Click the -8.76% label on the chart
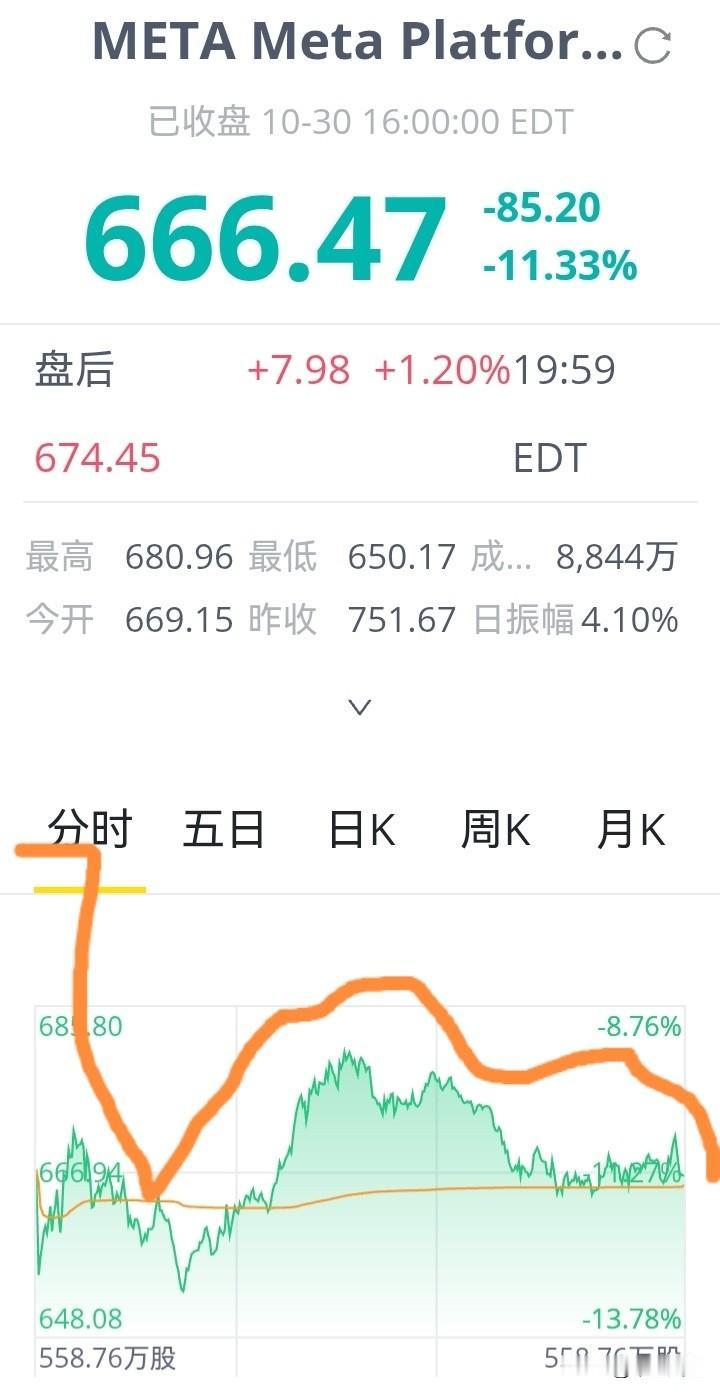 pyautogui.click(x=640, y=1026)
